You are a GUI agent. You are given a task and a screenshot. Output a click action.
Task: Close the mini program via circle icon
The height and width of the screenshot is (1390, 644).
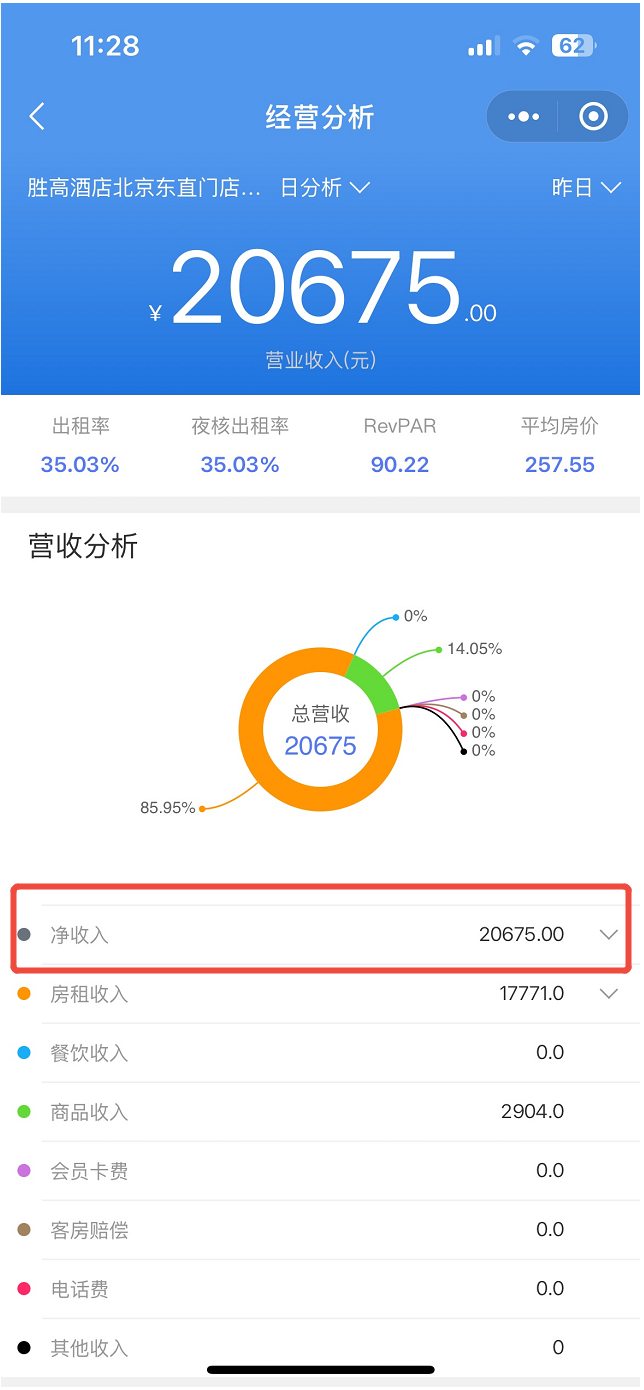594,117
